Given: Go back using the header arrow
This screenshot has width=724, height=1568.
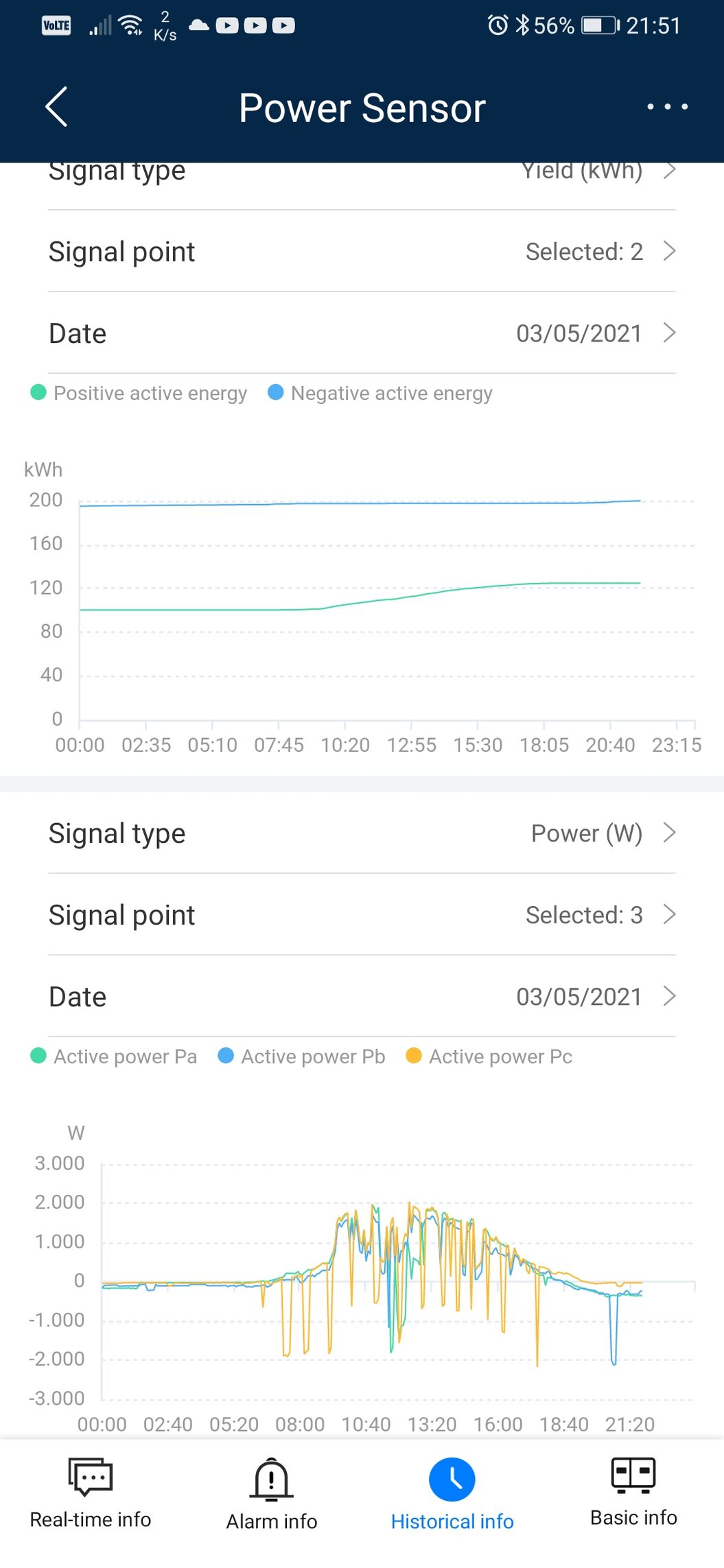Looking at the screenshot, I should (56, 107).
